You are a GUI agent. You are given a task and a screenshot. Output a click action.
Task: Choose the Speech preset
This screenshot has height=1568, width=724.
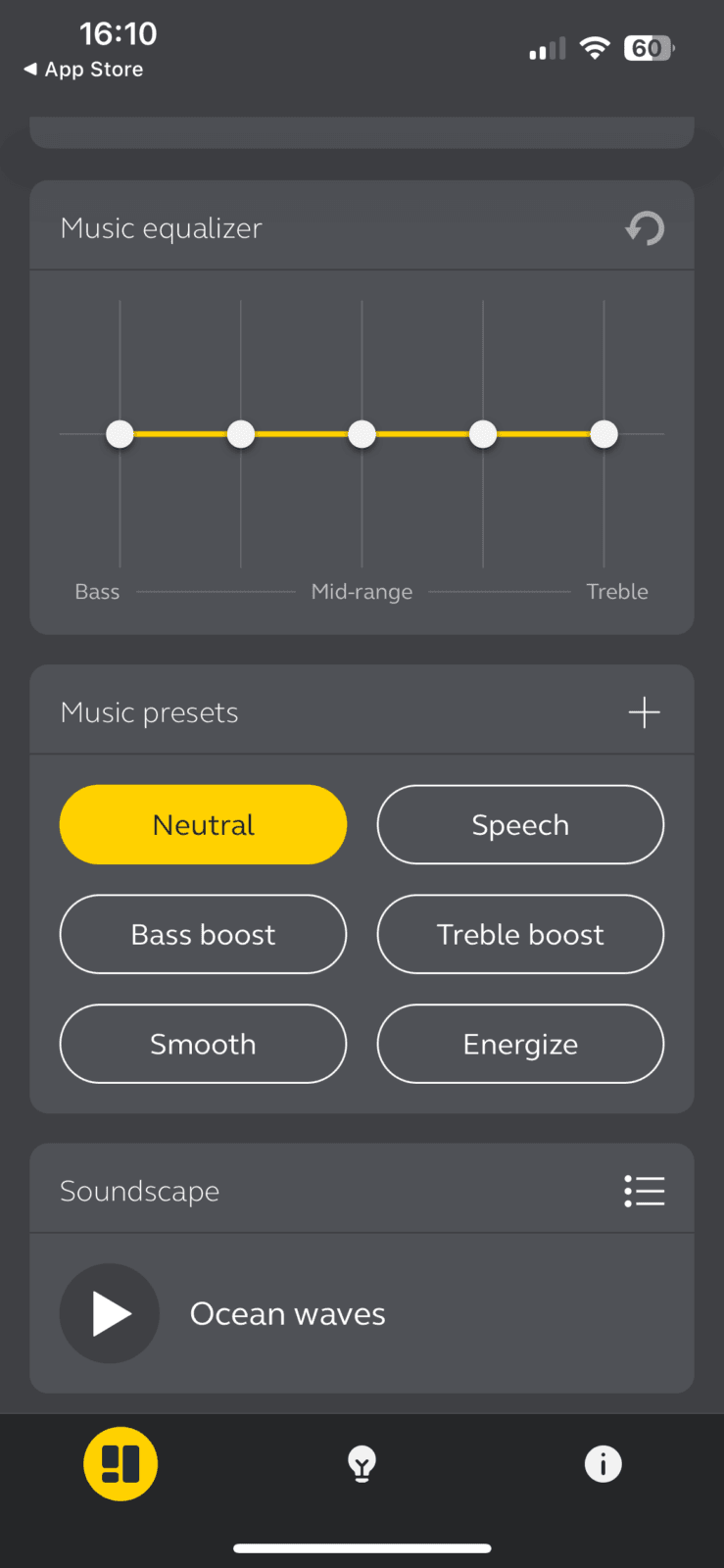coord(520,824)
